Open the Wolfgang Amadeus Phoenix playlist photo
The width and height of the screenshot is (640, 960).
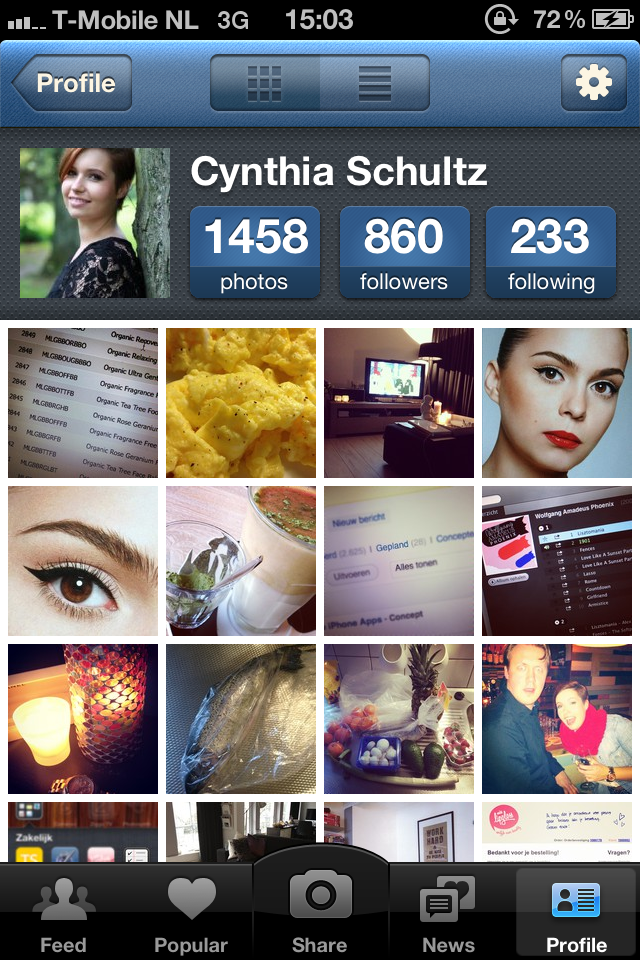click(557, 561)
